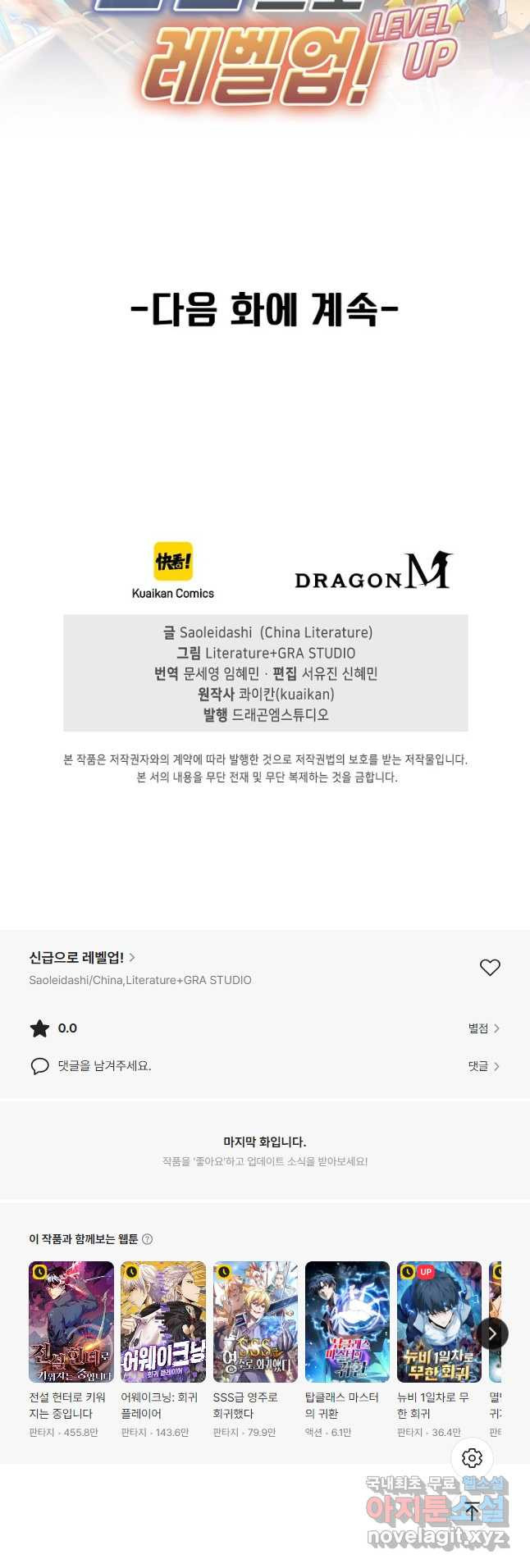Like this webtoon with the heart icon

point(490,968)
